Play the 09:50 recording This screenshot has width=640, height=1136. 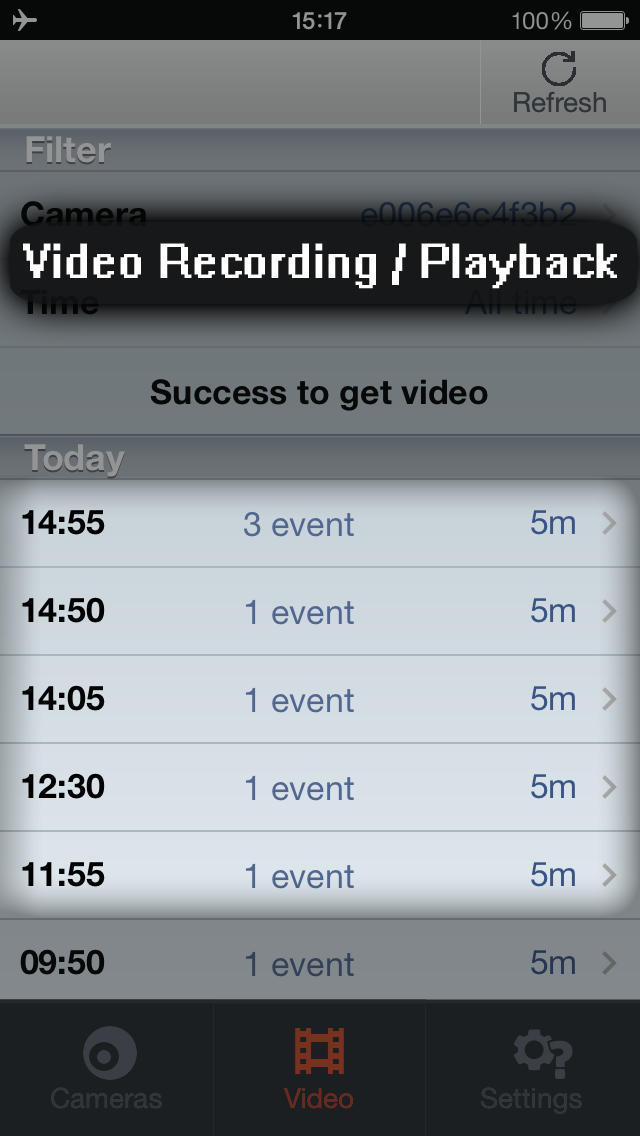coord(320,961)
